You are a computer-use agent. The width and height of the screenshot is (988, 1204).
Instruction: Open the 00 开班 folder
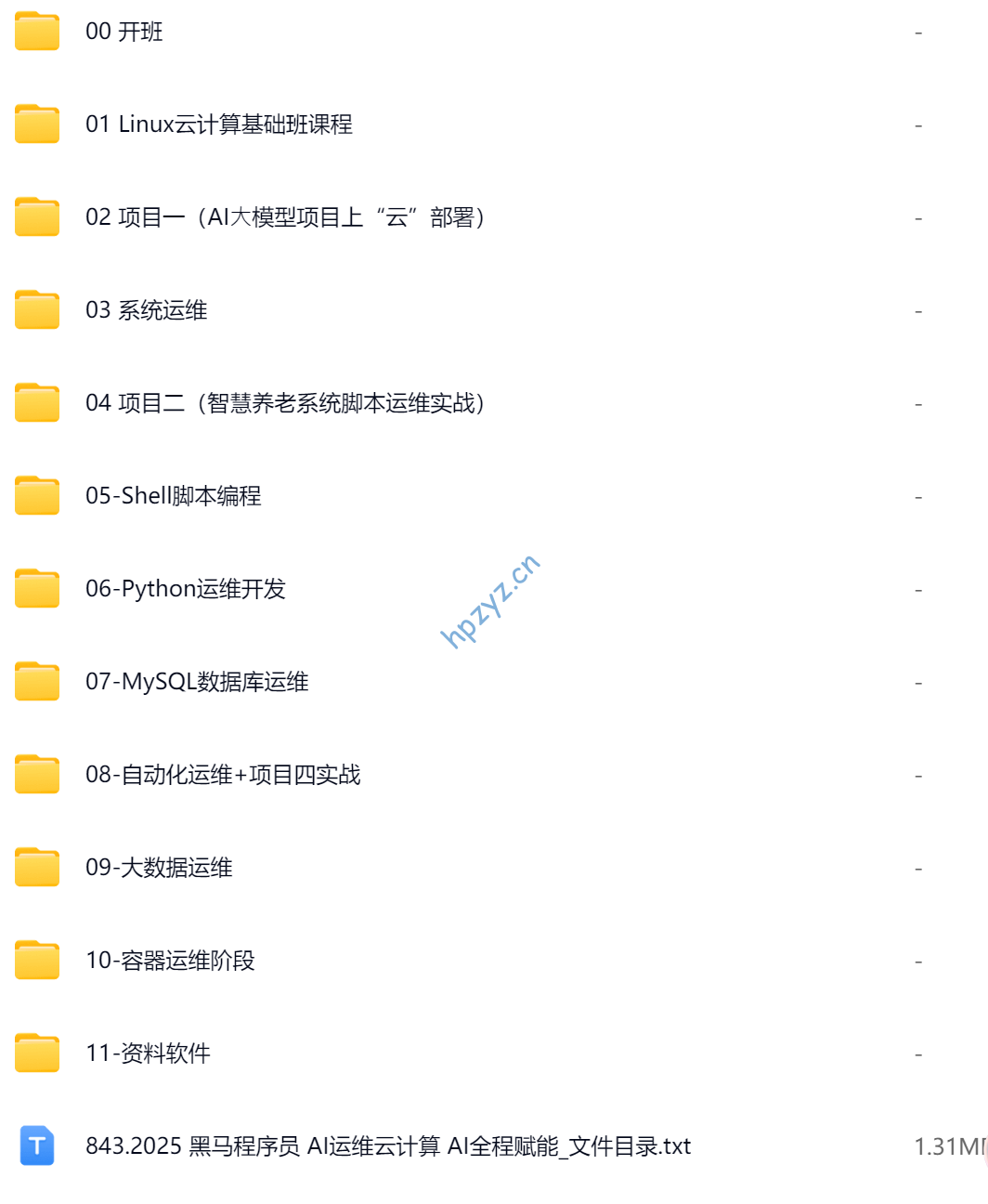click(x=123, y=32)
